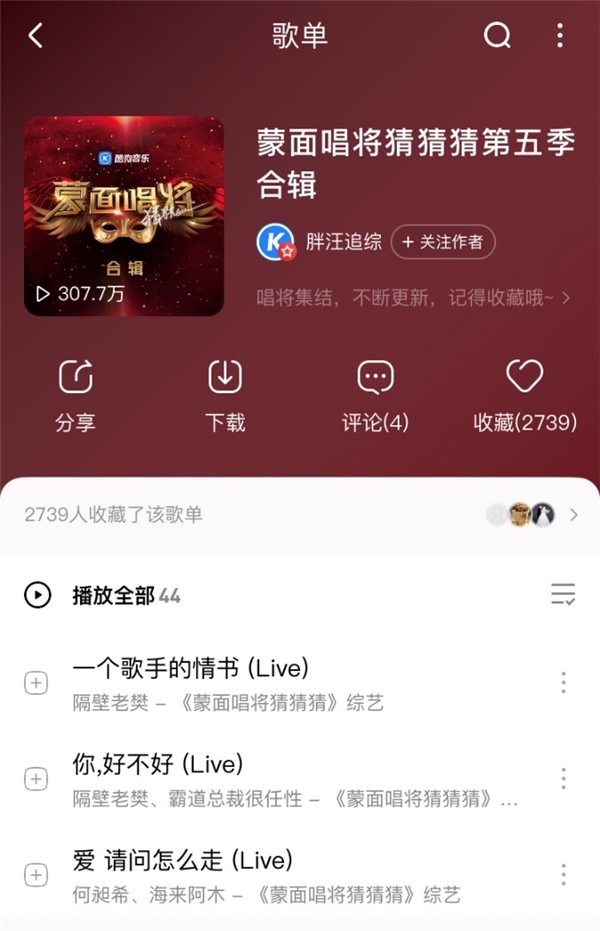Viewport: 600px width, 931px height.
Task: View the 2739 people who collected this
Action: (300, 515)
